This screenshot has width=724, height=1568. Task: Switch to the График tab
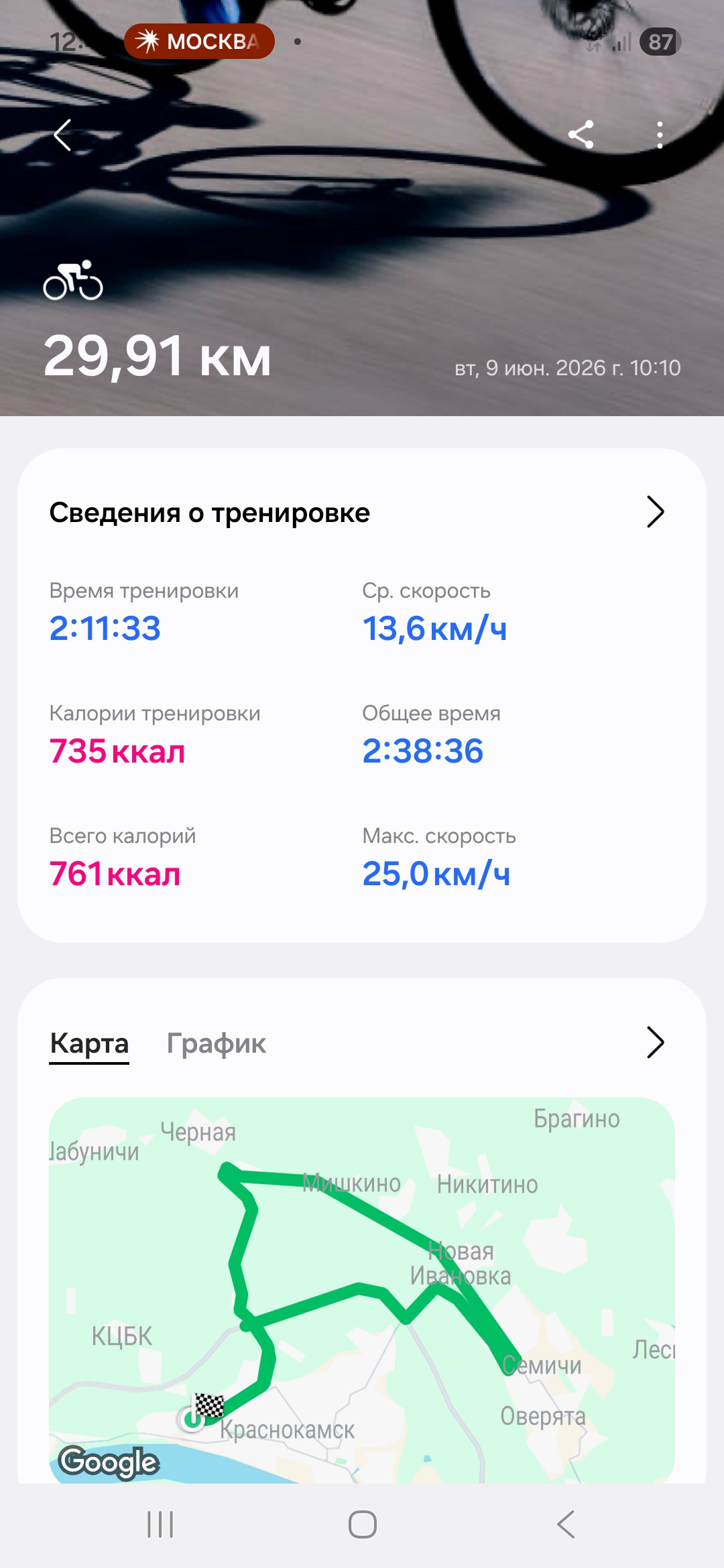click(x=216, y=1043)
